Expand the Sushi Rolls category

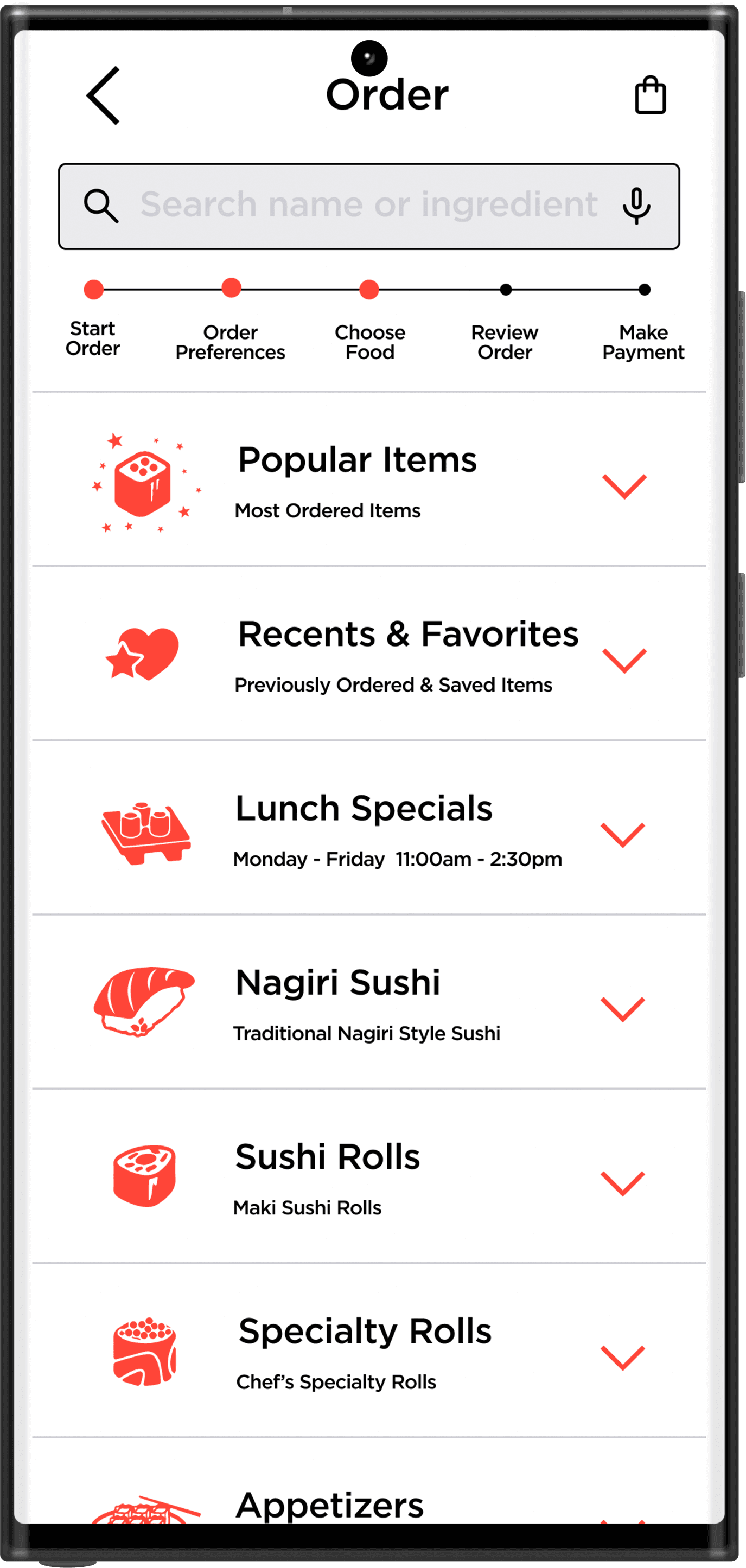[622, 1183]
